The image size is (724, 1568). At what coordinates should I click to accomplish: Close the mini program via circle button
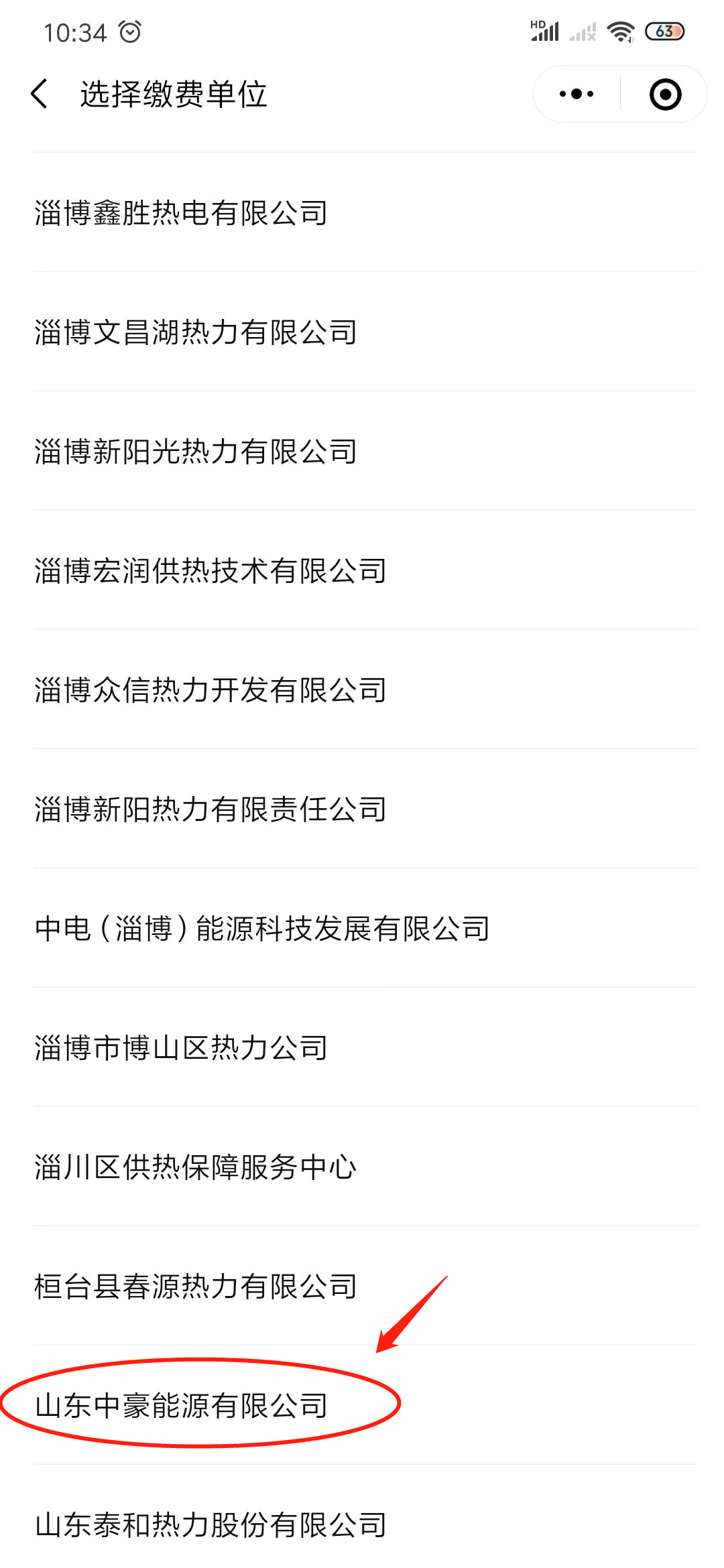[x=665, y=94]
